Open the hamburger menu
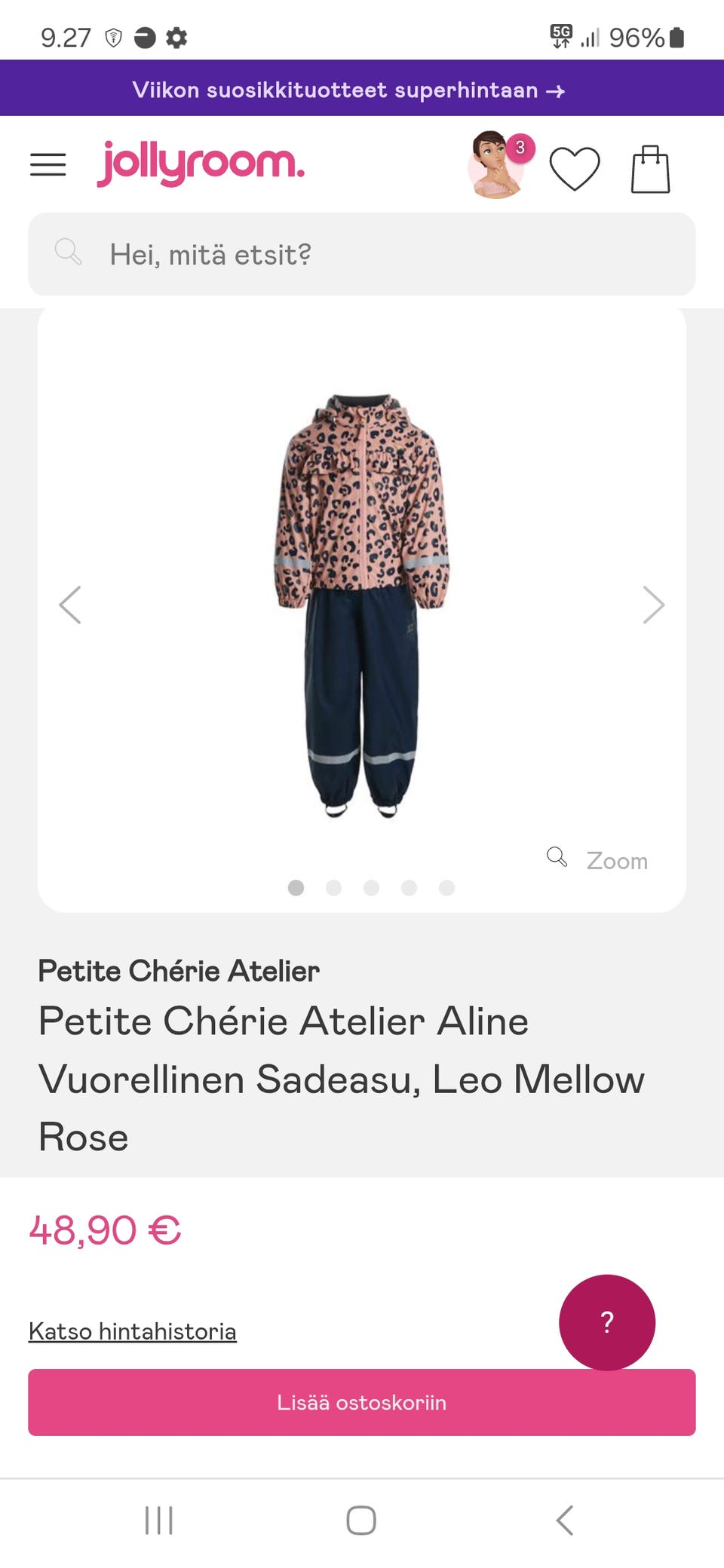This screenshot has height=1568, width=724. pyautogui.click(x=48, y=164)
